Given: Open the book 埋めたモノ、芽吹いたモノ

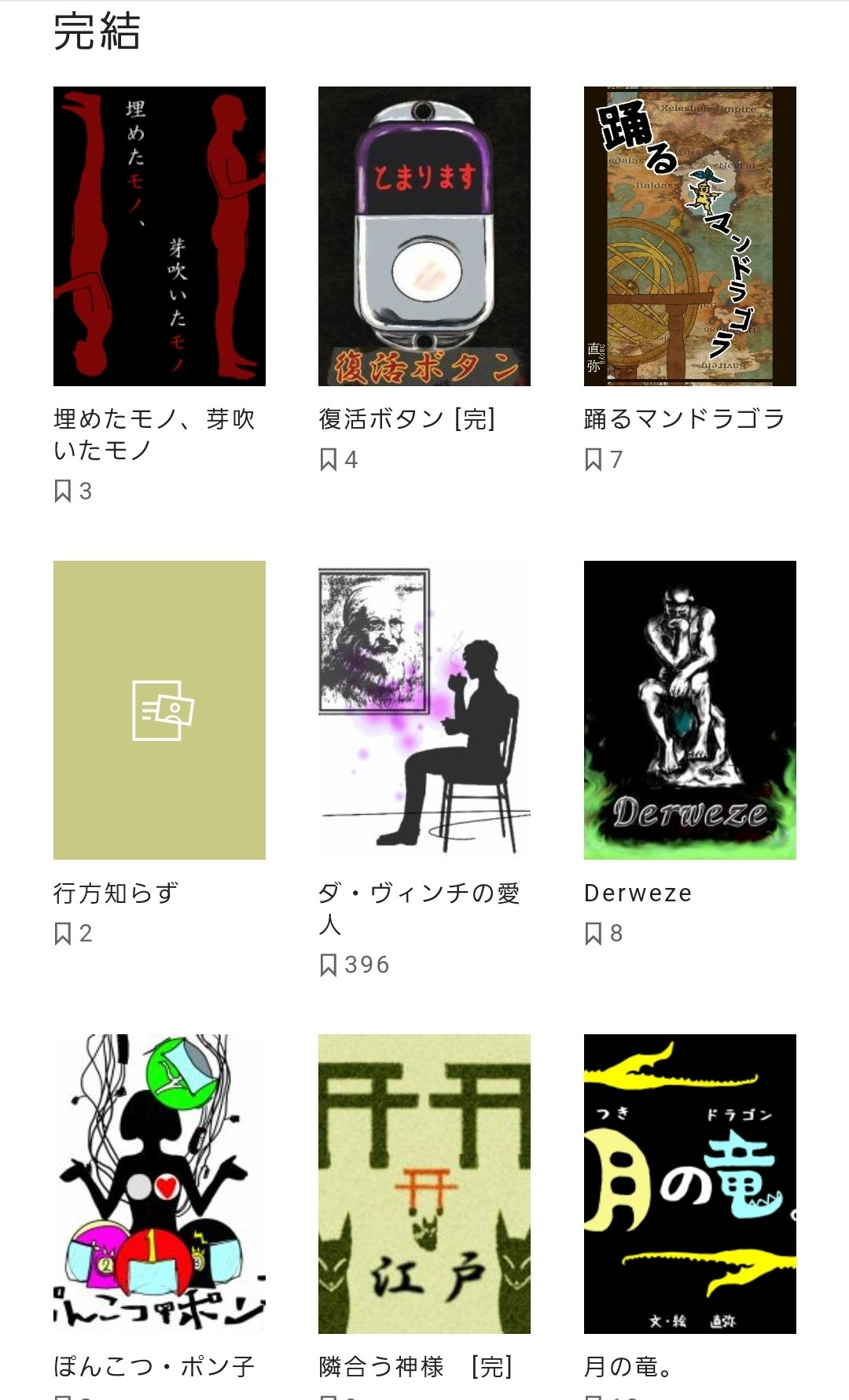Looking at the screenshot, I should 160,236.
